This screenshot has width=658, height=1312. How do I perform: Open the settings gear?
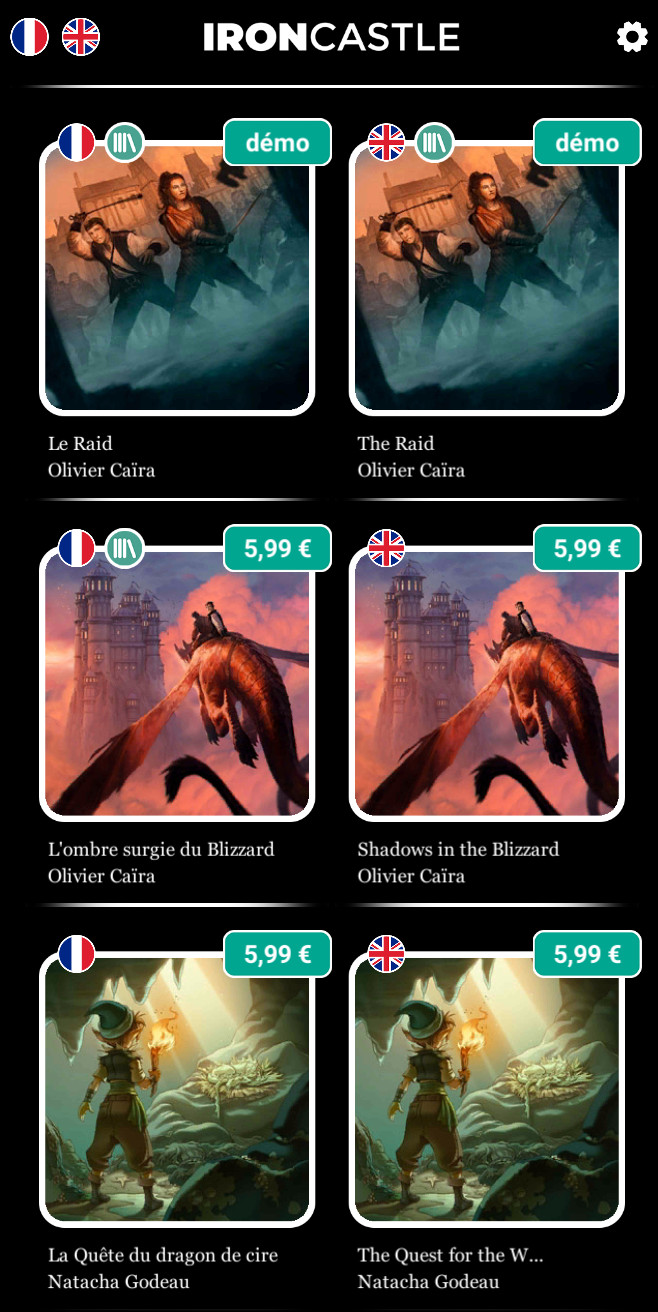pos(632,38)
